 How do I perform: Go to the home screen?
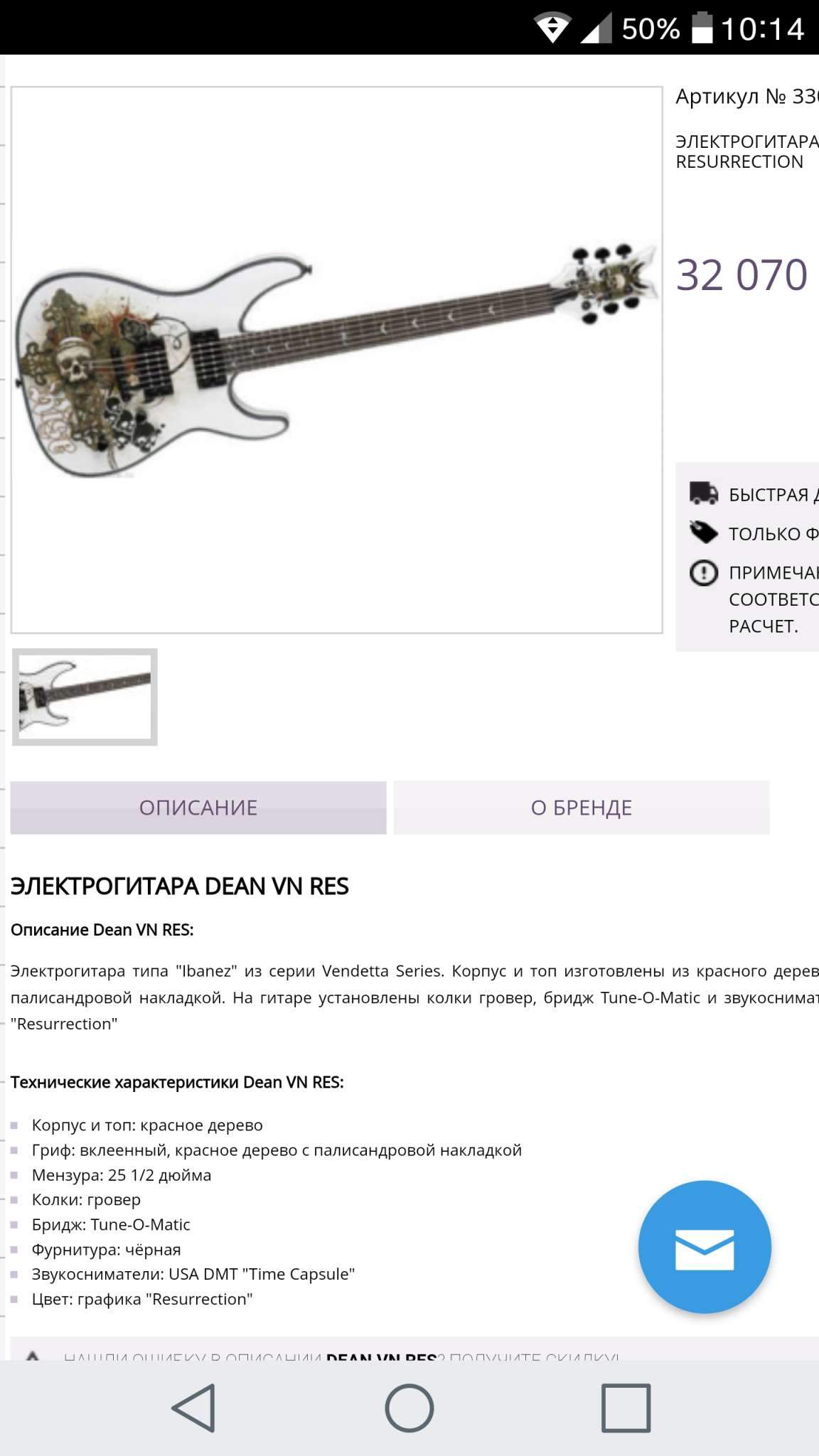click(409, 1408)
